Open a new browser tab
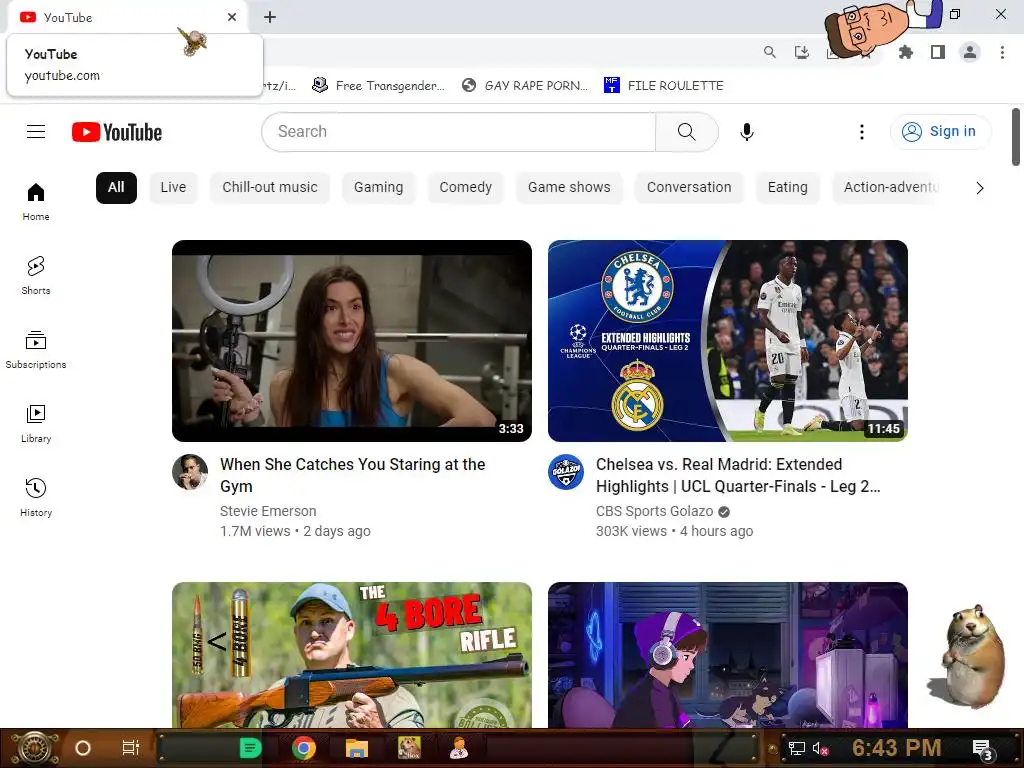1024x768 pixels. tap(270, 17)
